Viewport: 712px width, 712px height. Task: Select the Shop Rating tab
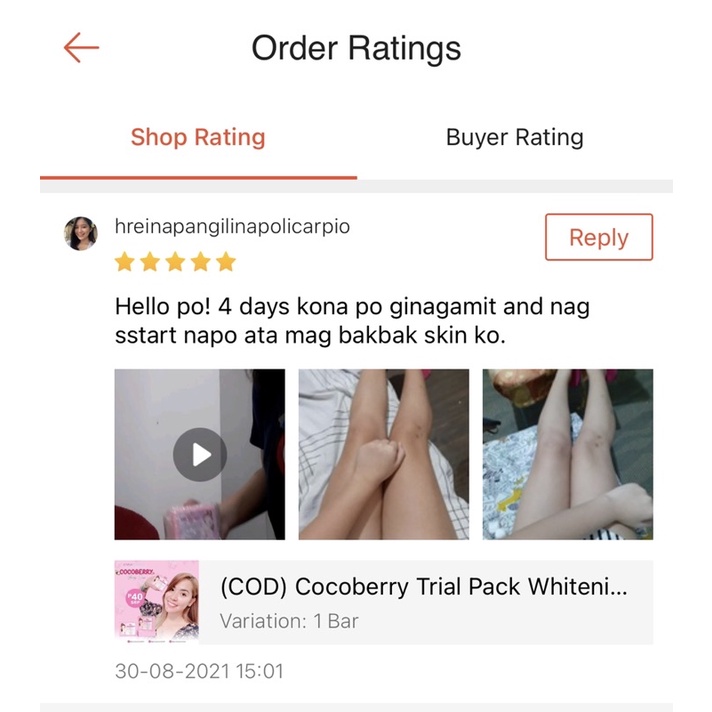coord(198,137)
